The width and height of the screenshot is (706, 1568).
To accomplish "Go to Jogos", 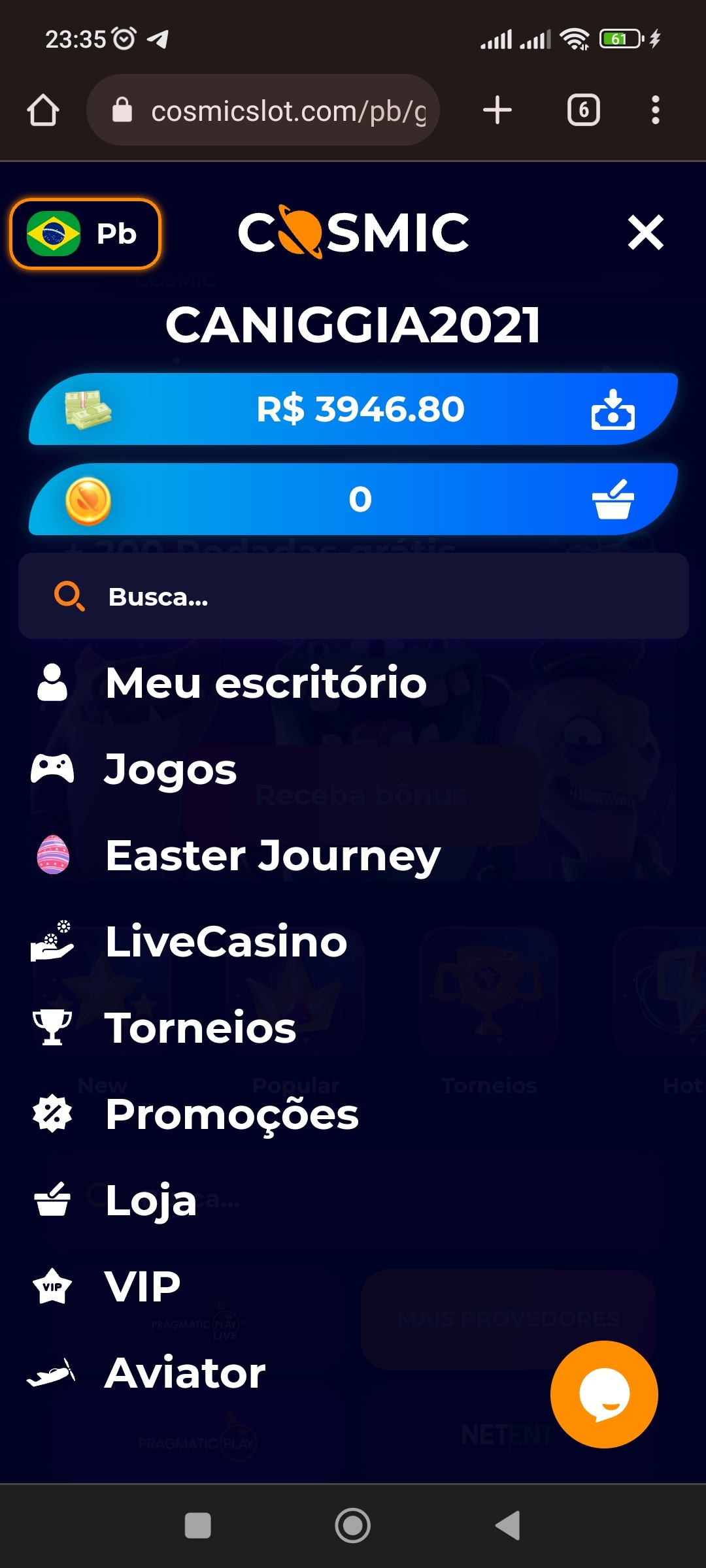I will pyautogui.click(x=170, y=770).
